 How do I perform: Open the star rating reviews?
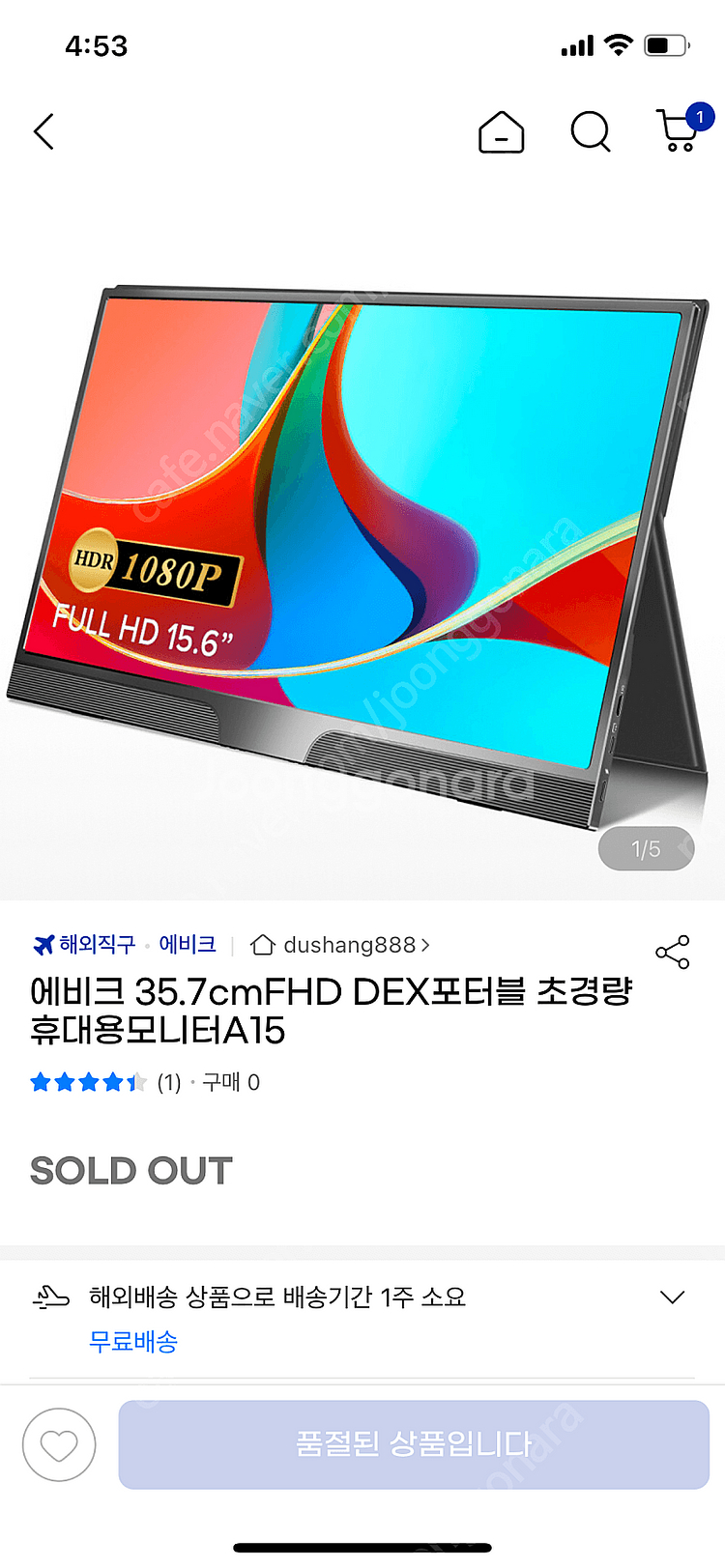(x=105, y=1082)
